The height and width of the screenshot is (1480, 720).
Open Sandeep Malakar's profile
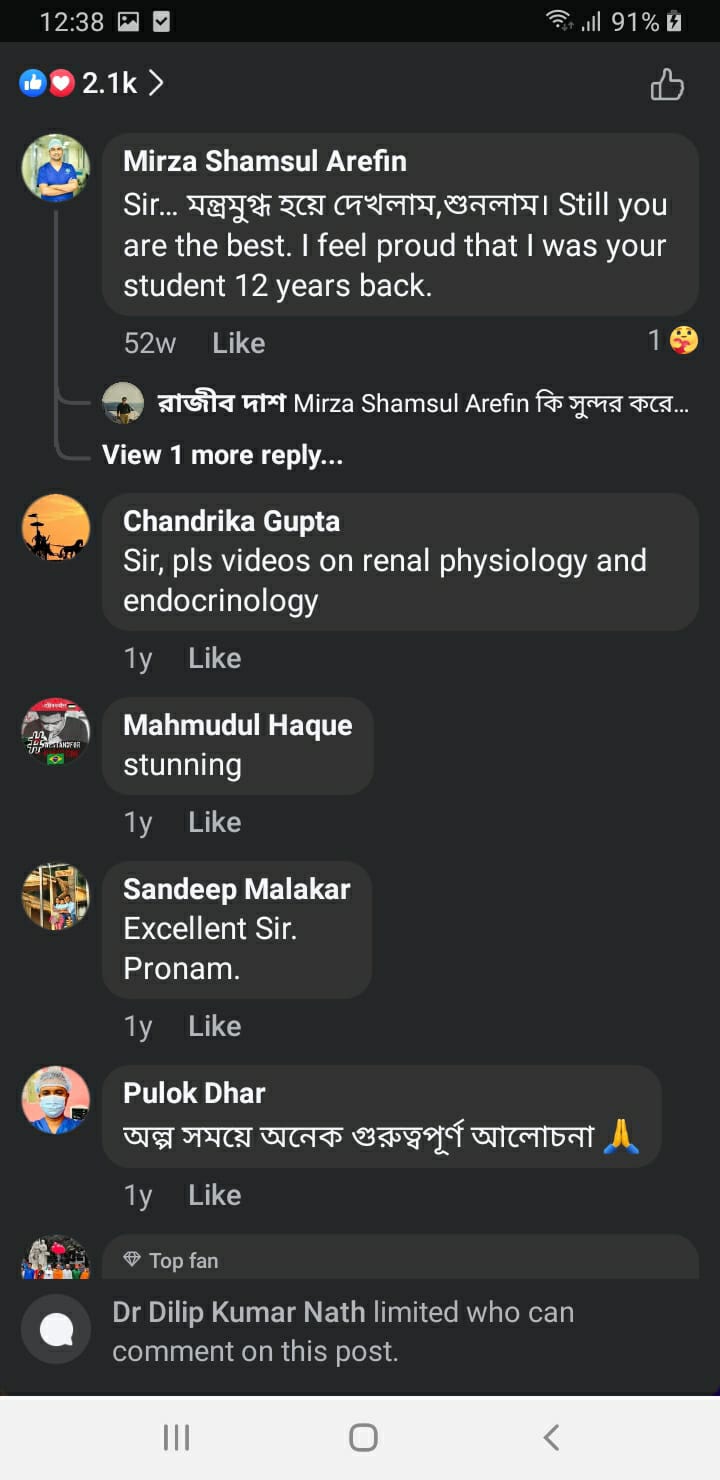[x=236, y=889]
